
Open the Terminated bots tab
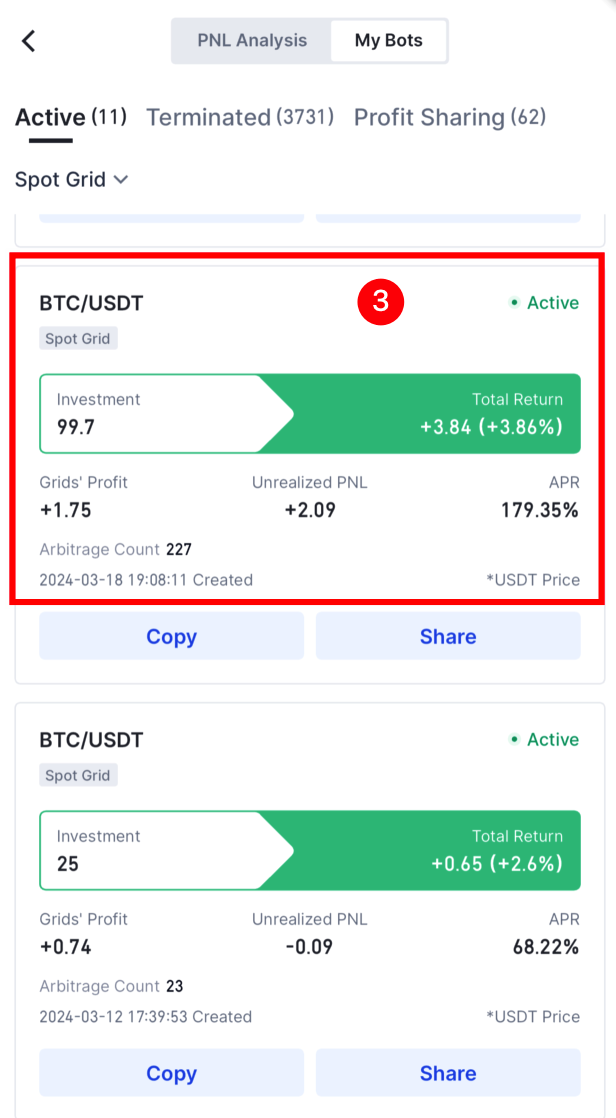[239, 117]
